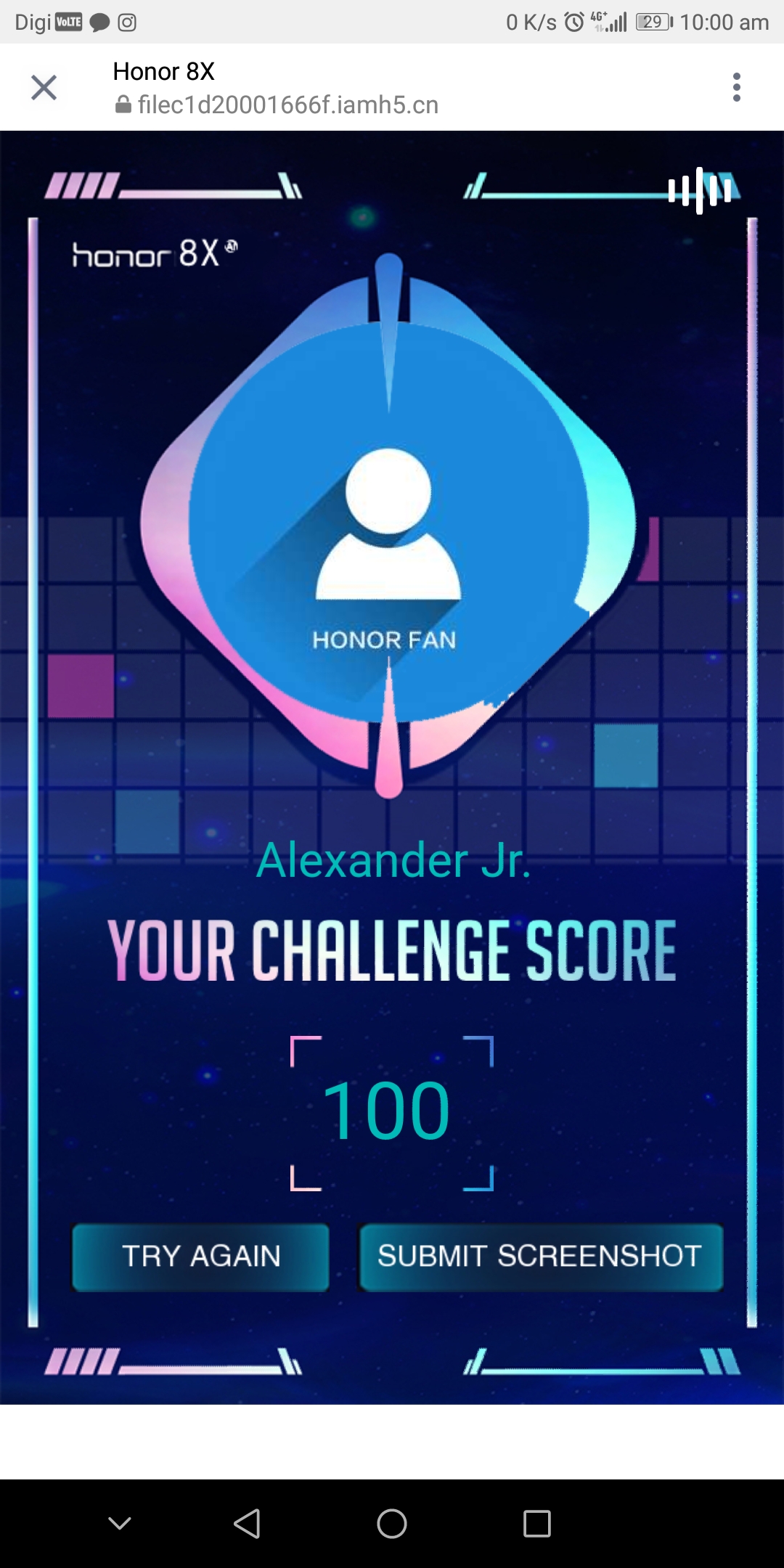Toggle the sound wave audio icon
Screen dimensions: 784x1568
click(700, 191)
